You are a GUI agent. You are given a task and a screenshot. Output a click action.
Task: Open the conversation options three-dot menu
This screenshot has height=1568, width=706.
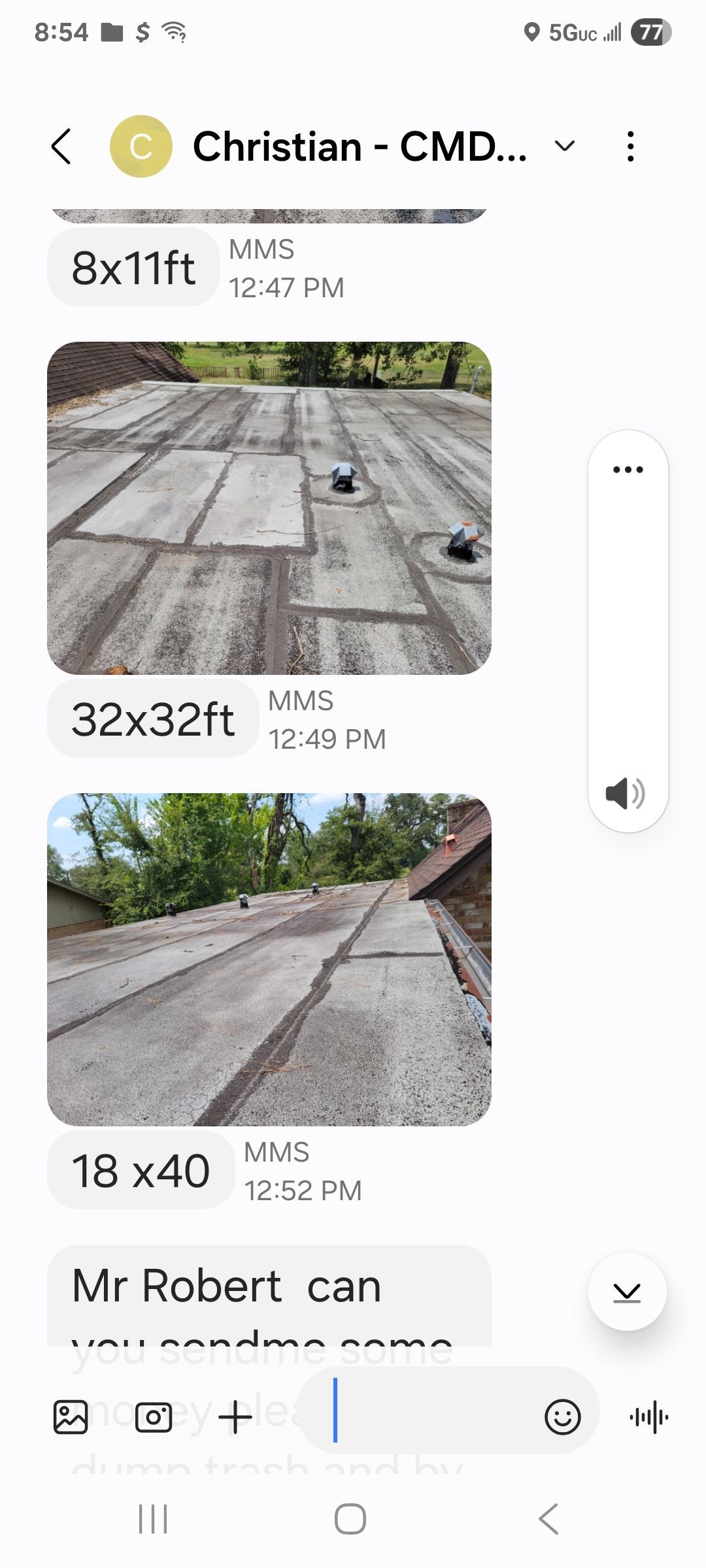click(x=630, y=146)
